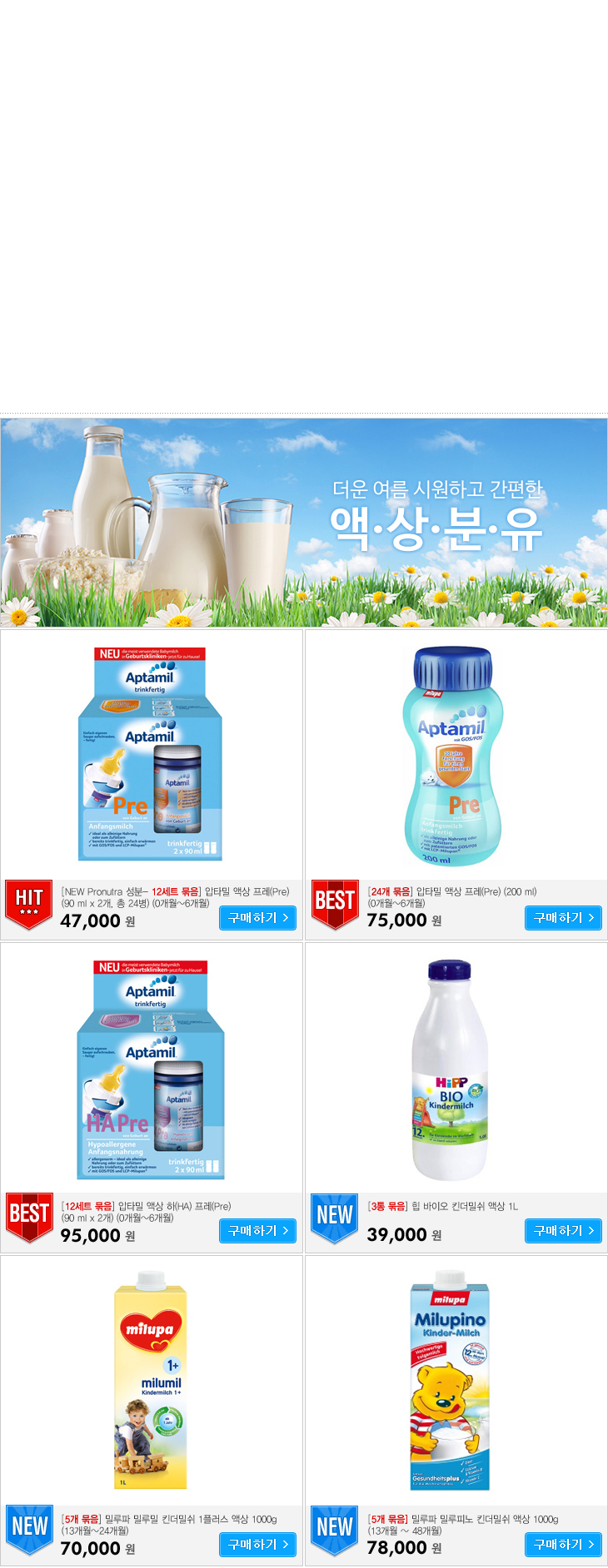Image resolution: width=608 pixels, height=1568 pixels.
Task: Buy the 78,000원 Milupino Kinder-Milch bundle
Action: (563, 1544)
